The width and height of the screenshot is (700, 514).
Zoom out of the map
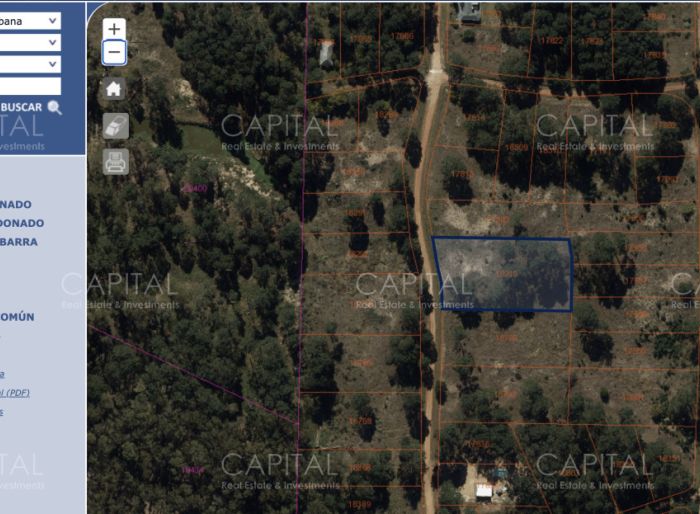point(114,53)
